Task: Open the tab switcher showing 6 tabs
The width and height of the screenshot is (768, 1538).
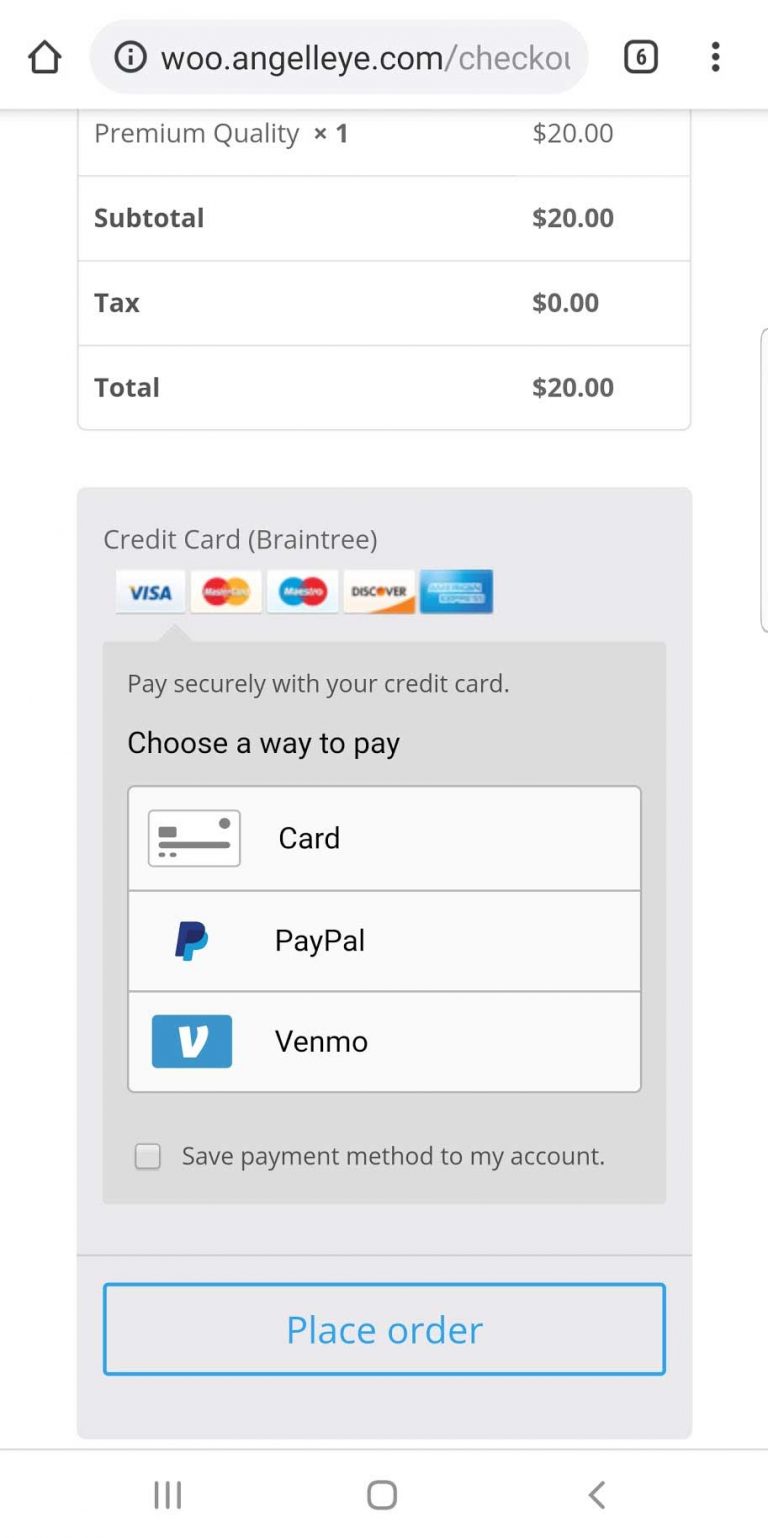Action: click(x=641, y=57)
